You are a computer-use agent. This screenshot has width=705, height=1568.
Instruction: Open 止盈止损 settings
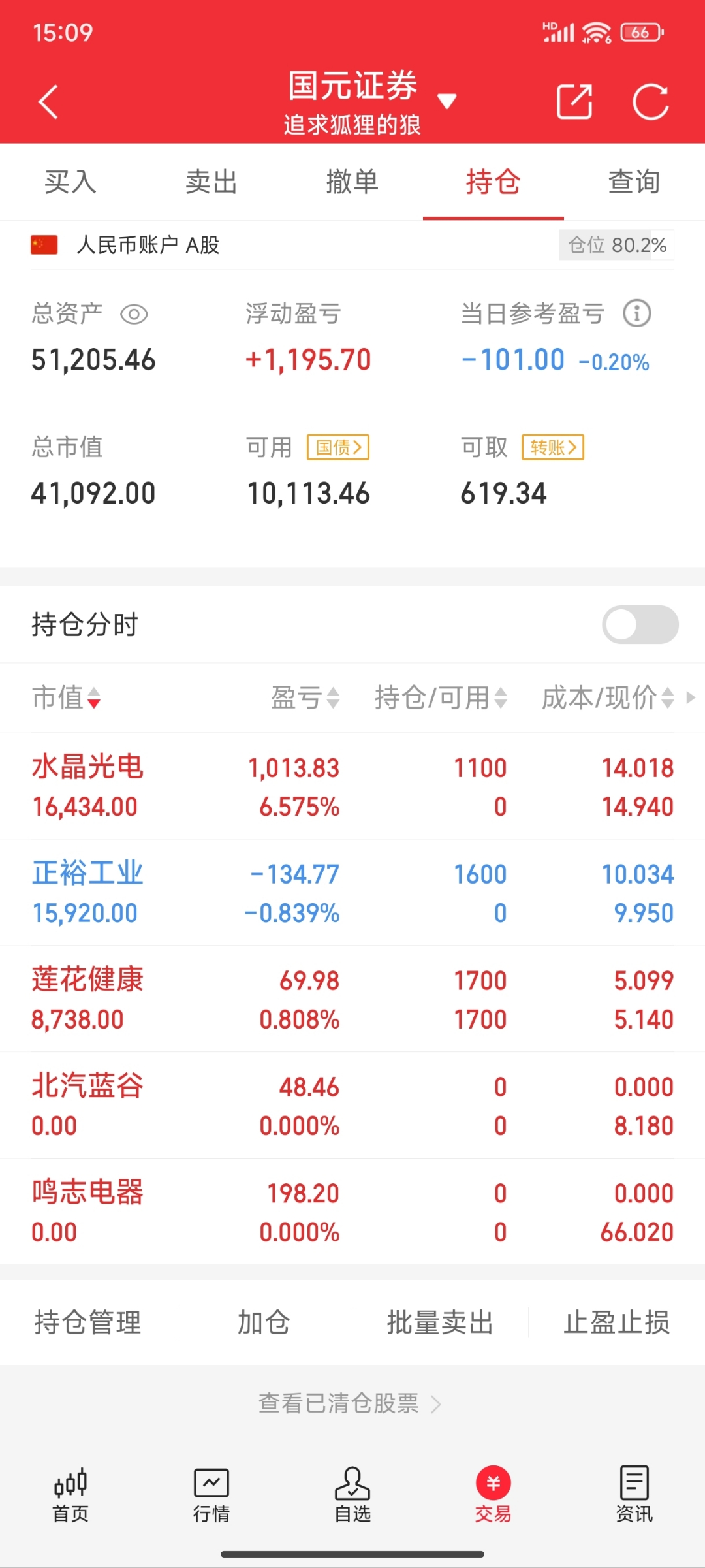click(616, 1323)
